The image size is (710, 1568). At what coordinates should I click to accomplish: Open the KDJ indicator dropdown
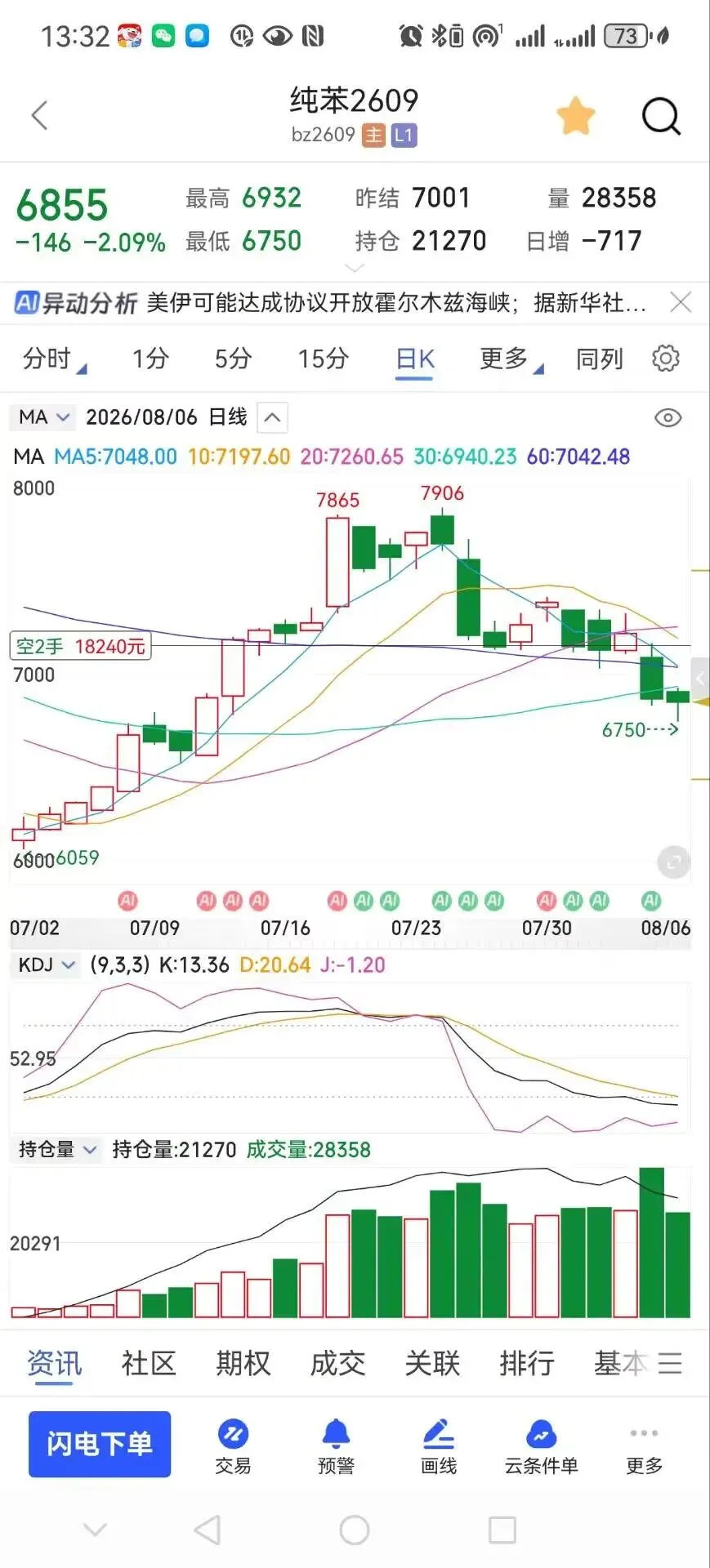[47, 964]
